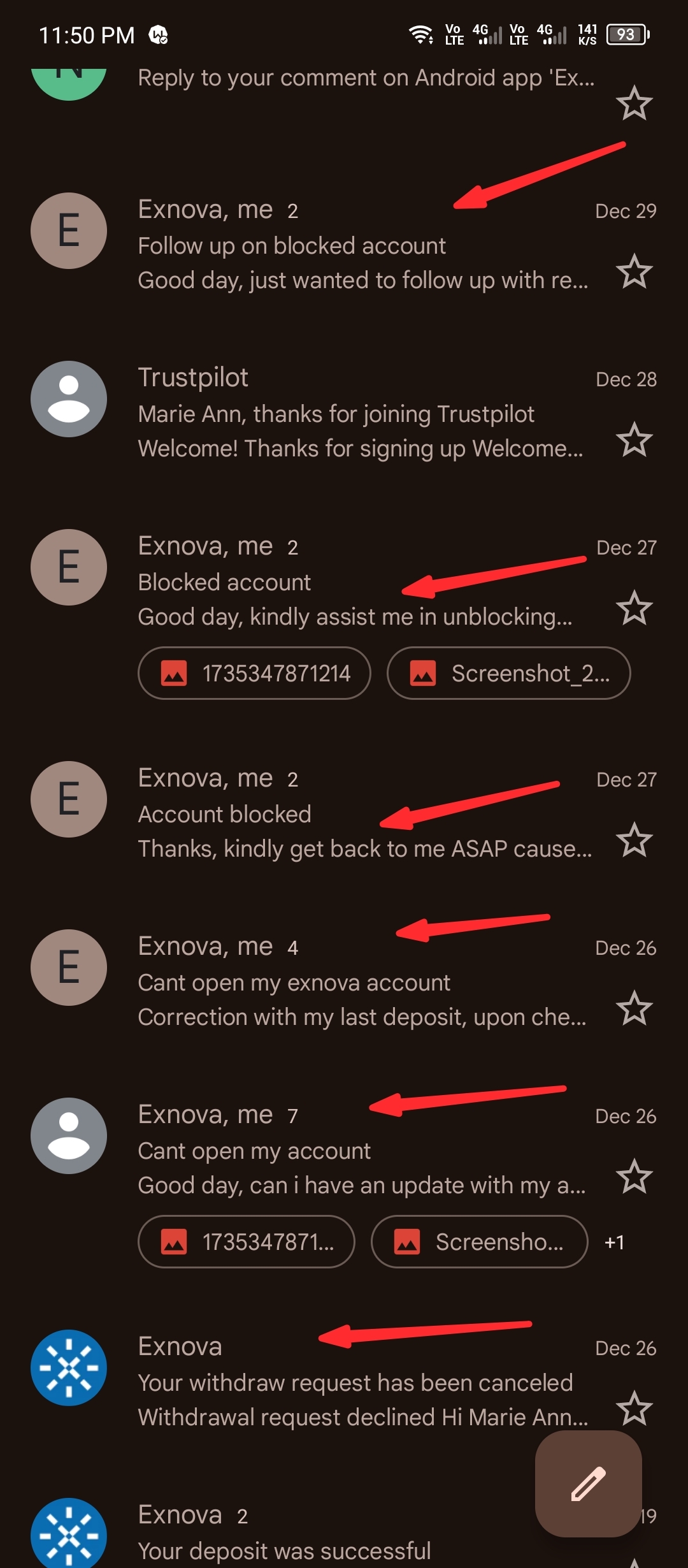Star the 'Blocked account' email
The image size is (688, 1568).
pos(634,608)
